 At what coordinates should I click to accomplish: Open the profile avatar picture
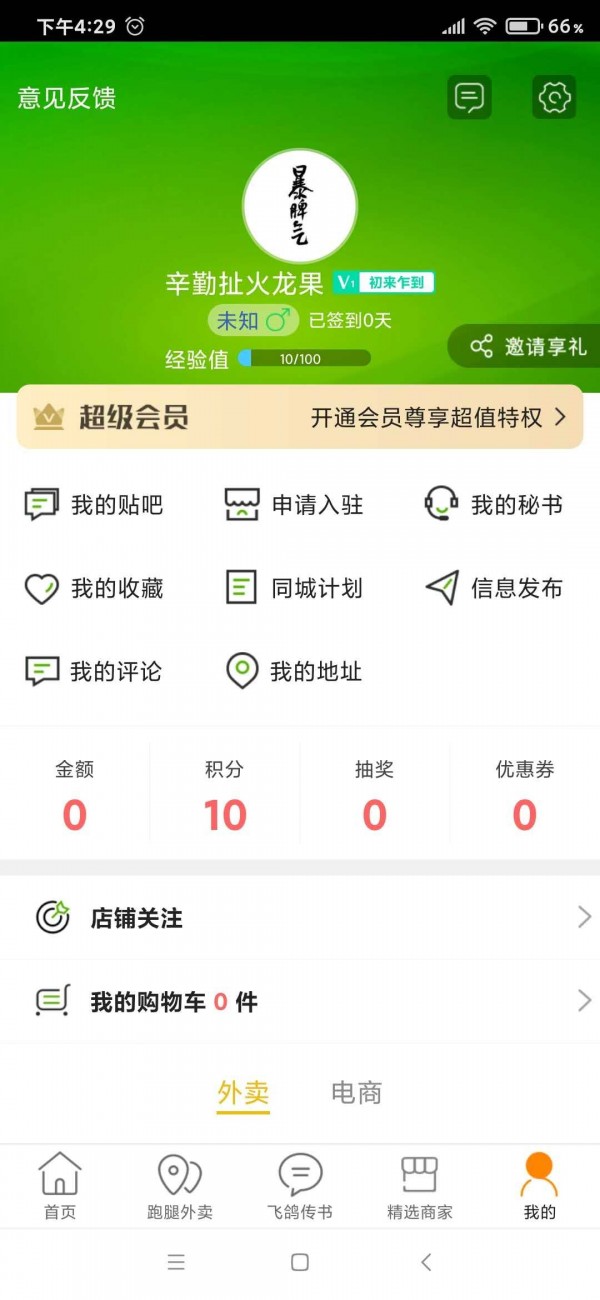click(300, 206)
